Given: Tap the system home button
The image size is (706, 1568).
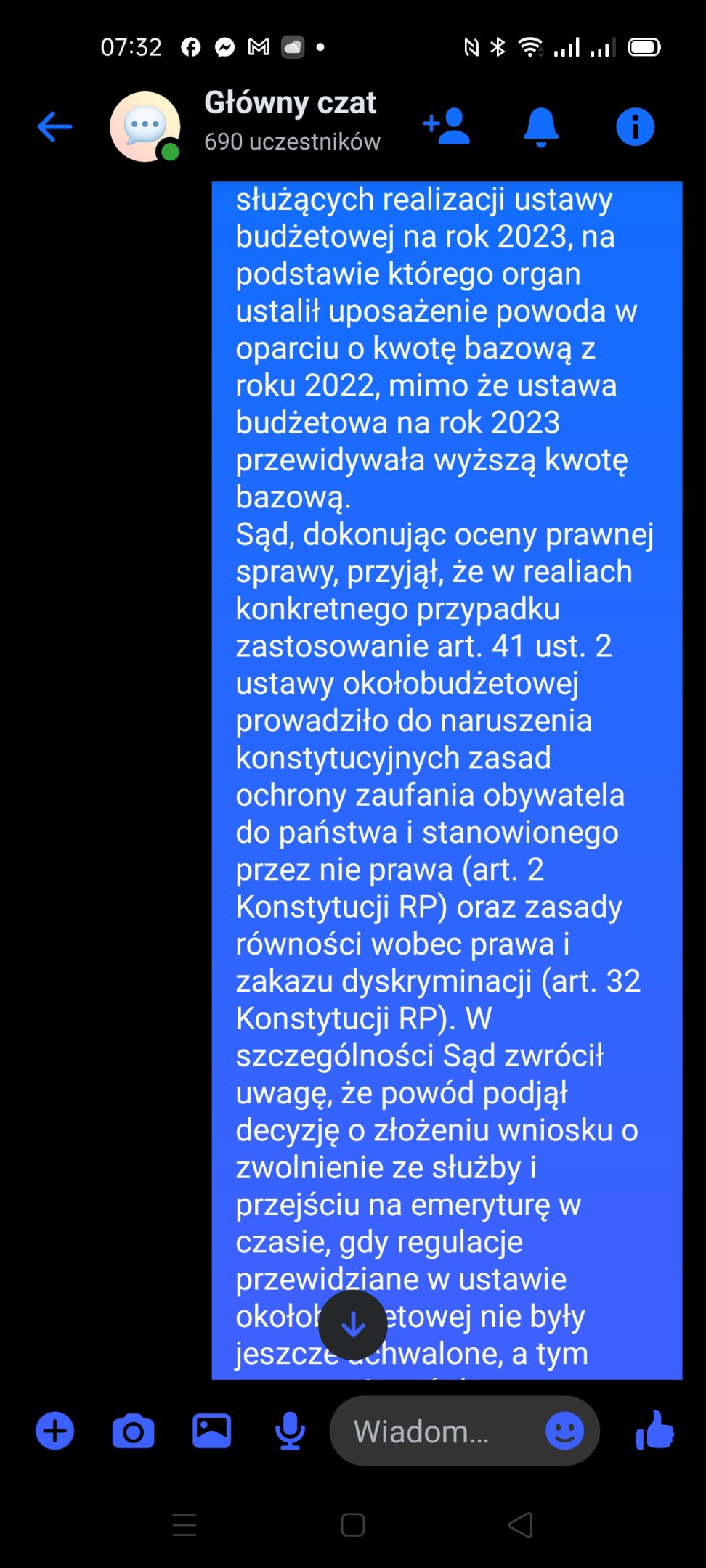Looking at the screenshot, I should [353, 1524].
